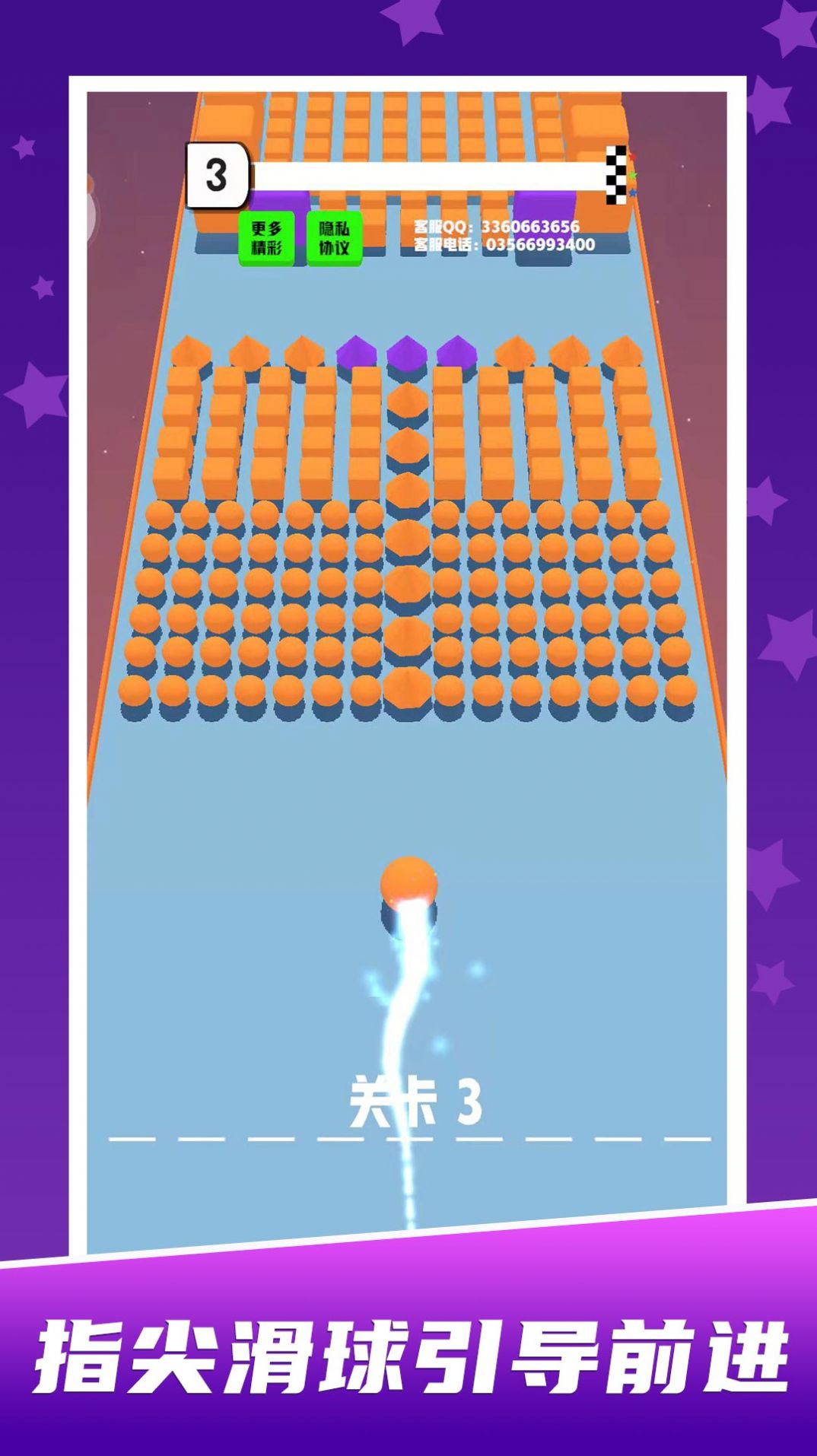Tap the white progress bar at the top
The height and width of the screenshot is (1456, 817).
426,173
